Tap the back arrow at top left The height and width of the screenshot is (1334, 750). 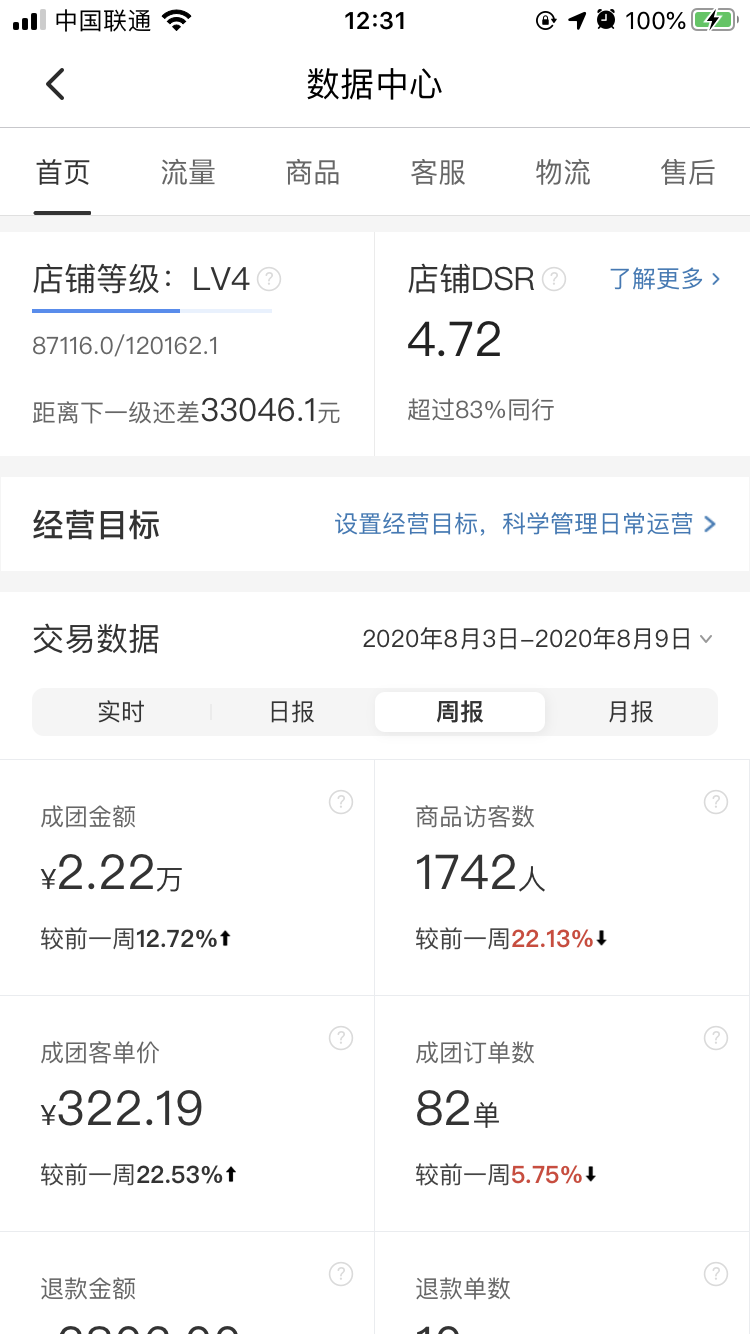click(55, 84)
